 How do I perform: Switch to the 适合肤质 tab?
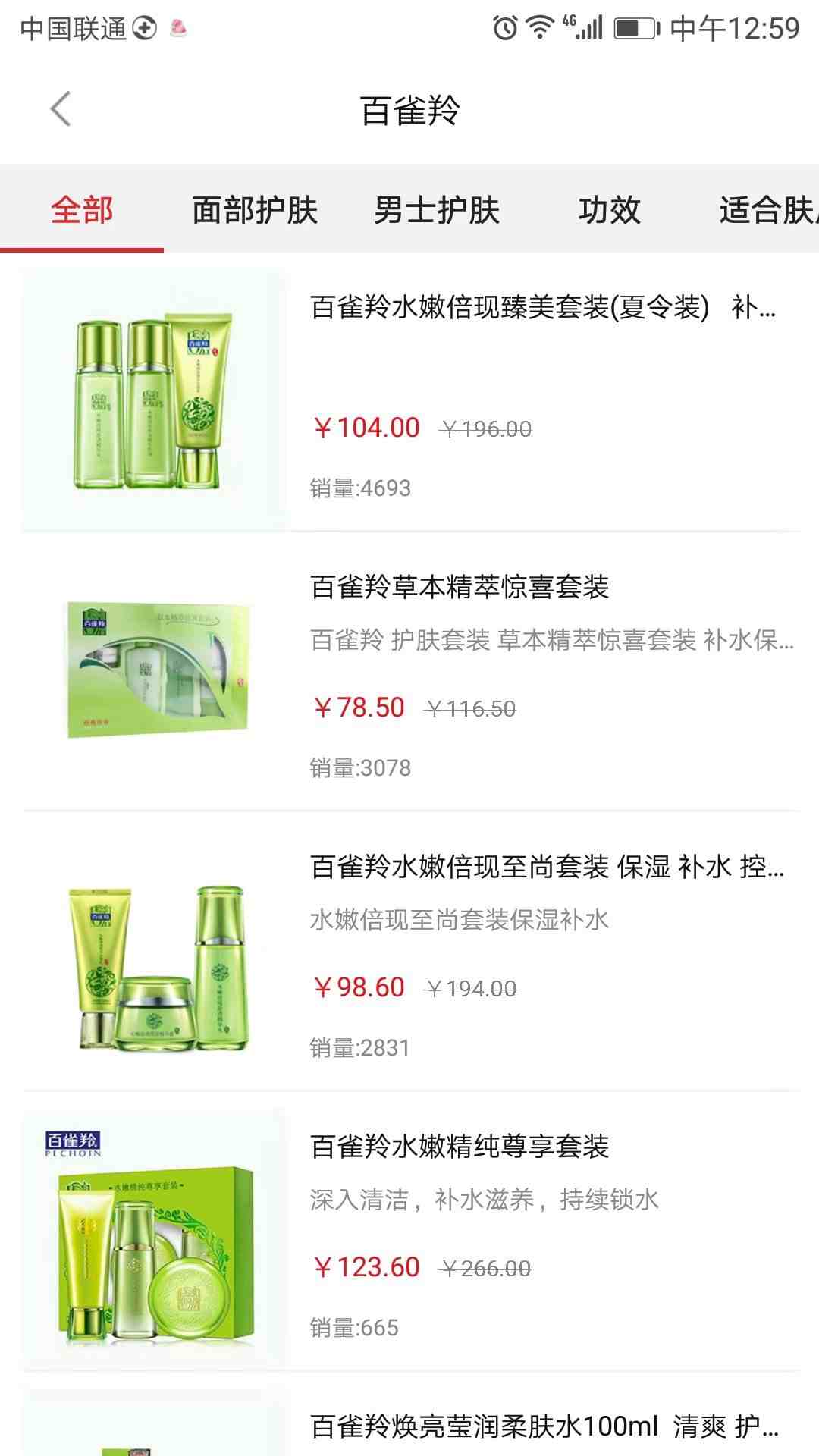tap(767, 210)
